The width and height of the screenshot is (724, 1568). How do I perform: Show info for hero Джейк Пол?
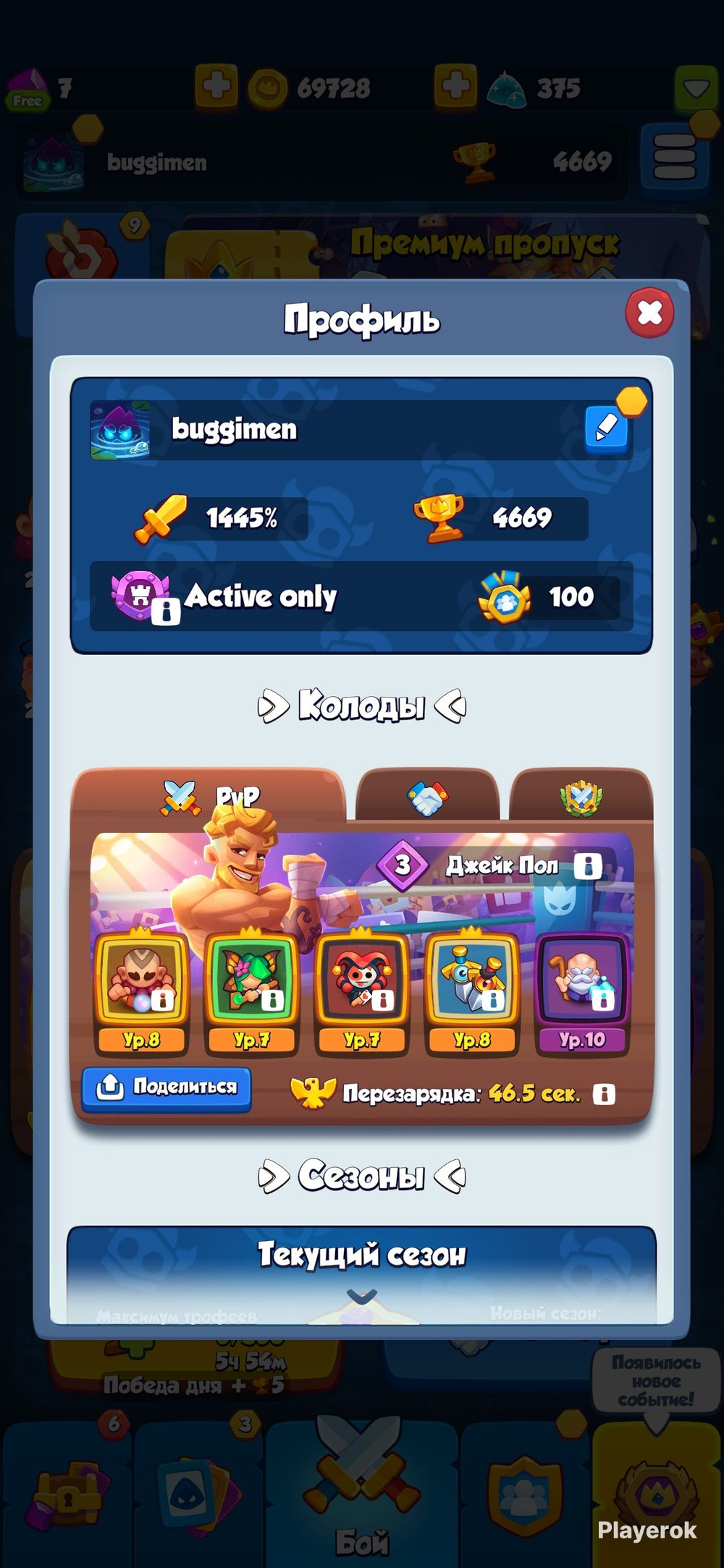click(x=588, y=865)
